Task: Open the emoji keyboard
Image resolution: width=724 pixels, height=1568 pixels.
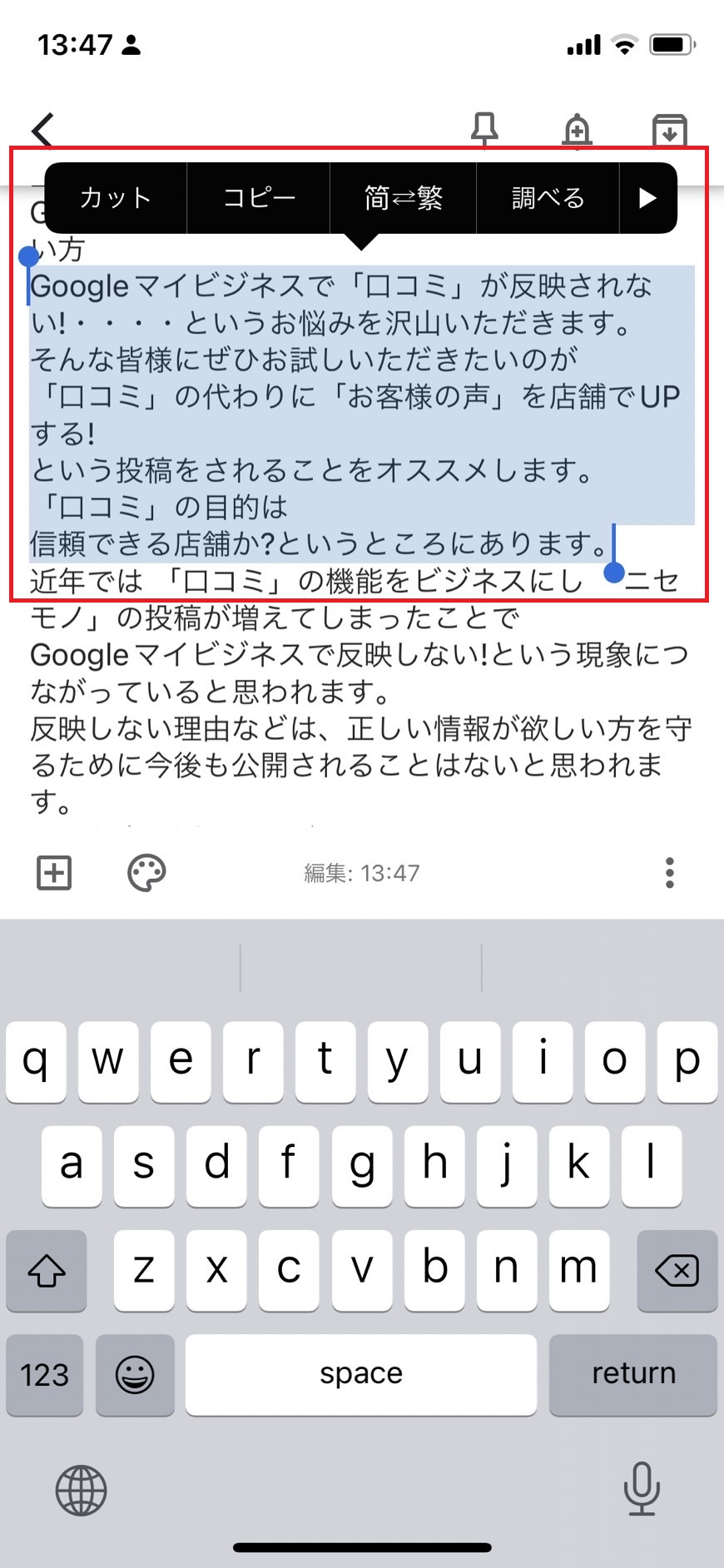Action: (x=135, y=1374)
